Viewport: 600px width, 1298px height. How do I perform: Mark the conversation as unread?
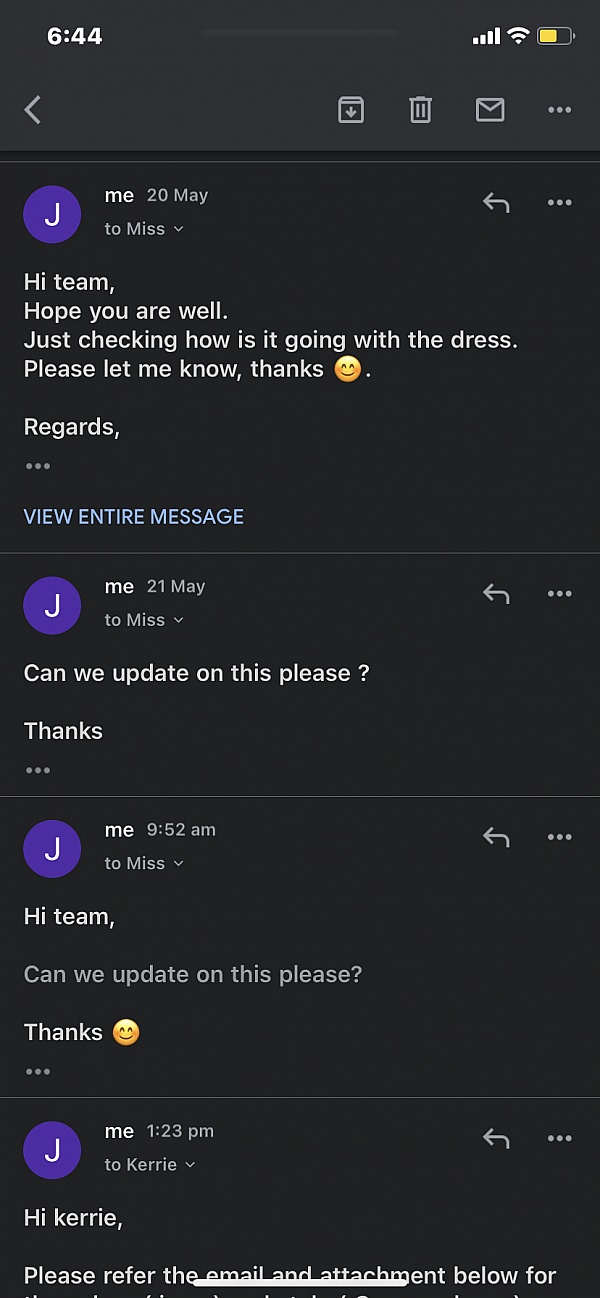[490, 110]
